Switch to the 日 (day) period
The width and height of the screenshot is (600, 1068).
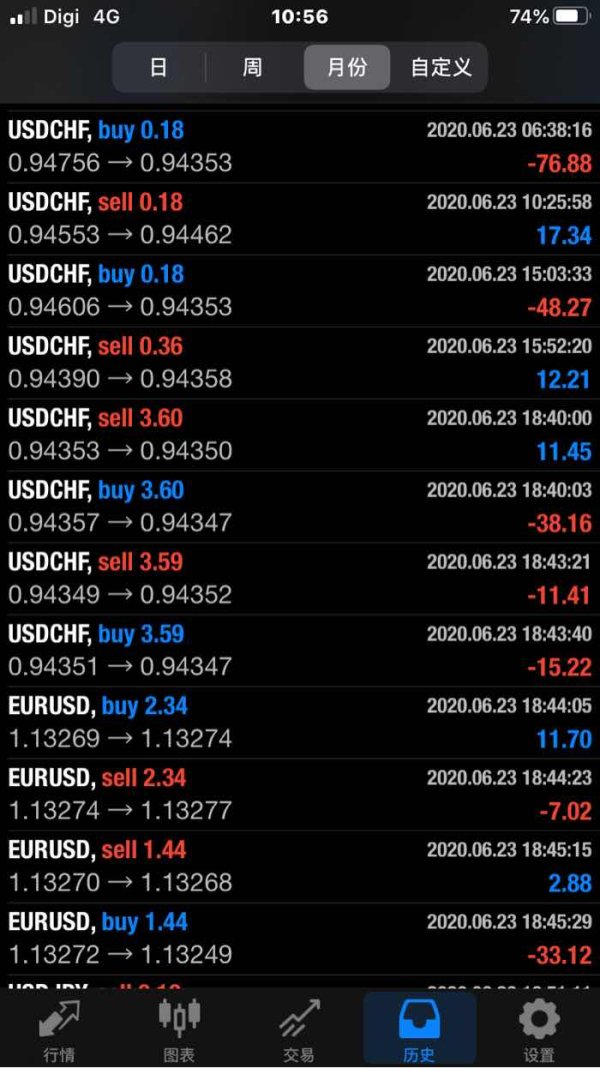click(158, 68)
